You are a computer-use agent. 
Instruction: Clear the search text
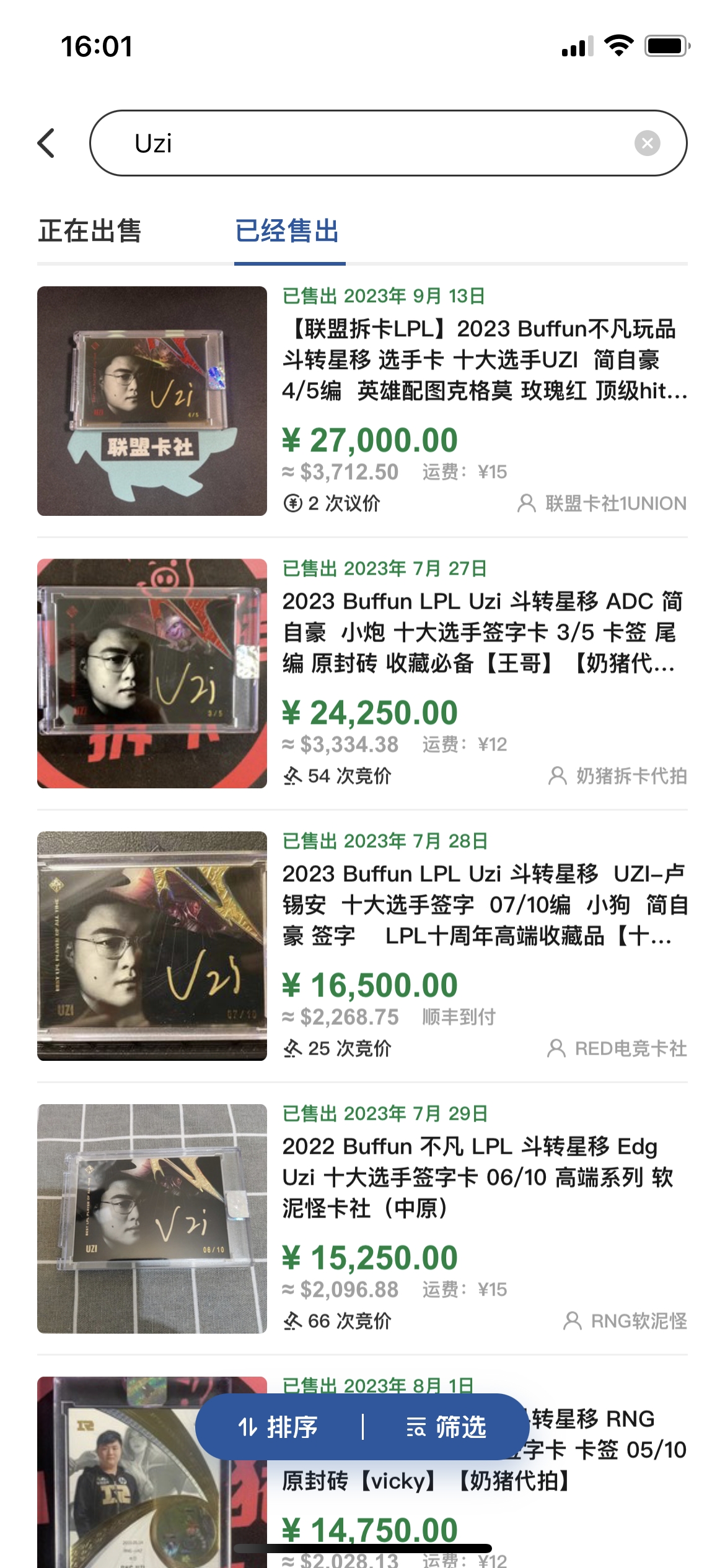(647, 143)
